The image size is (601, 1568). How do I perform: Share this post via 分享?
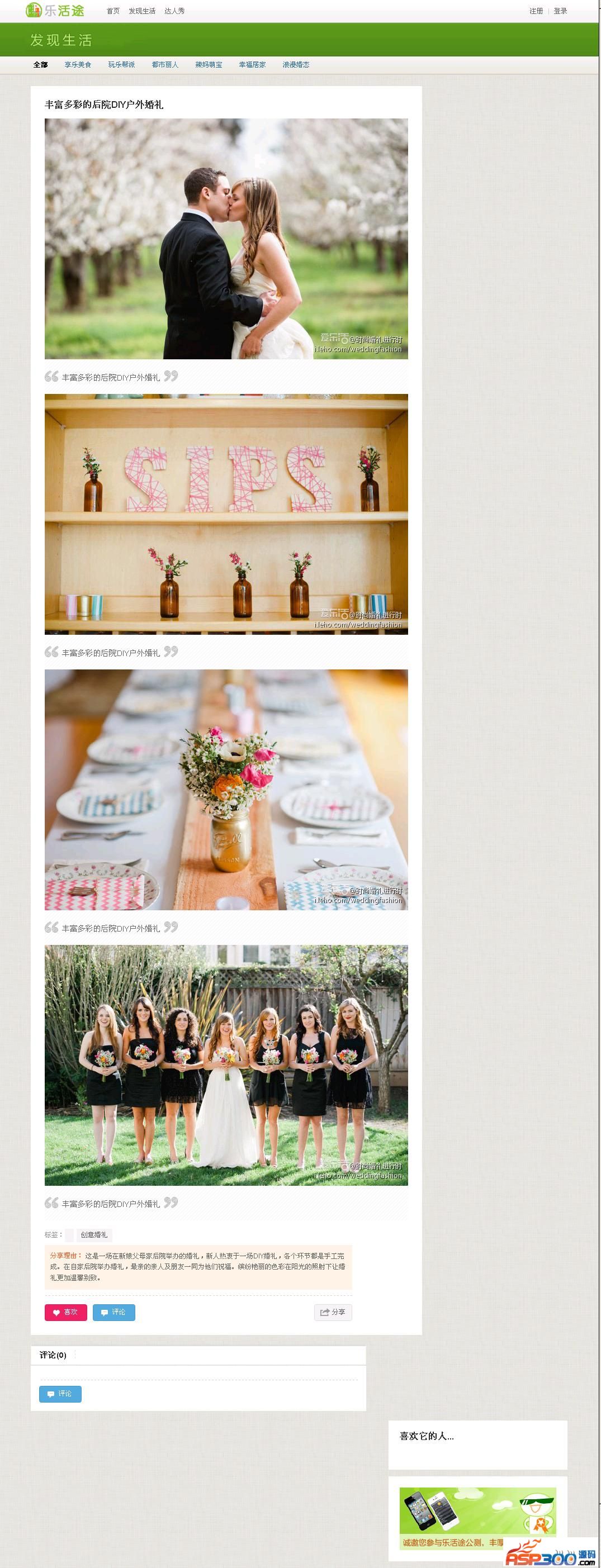coord(333,1312)
